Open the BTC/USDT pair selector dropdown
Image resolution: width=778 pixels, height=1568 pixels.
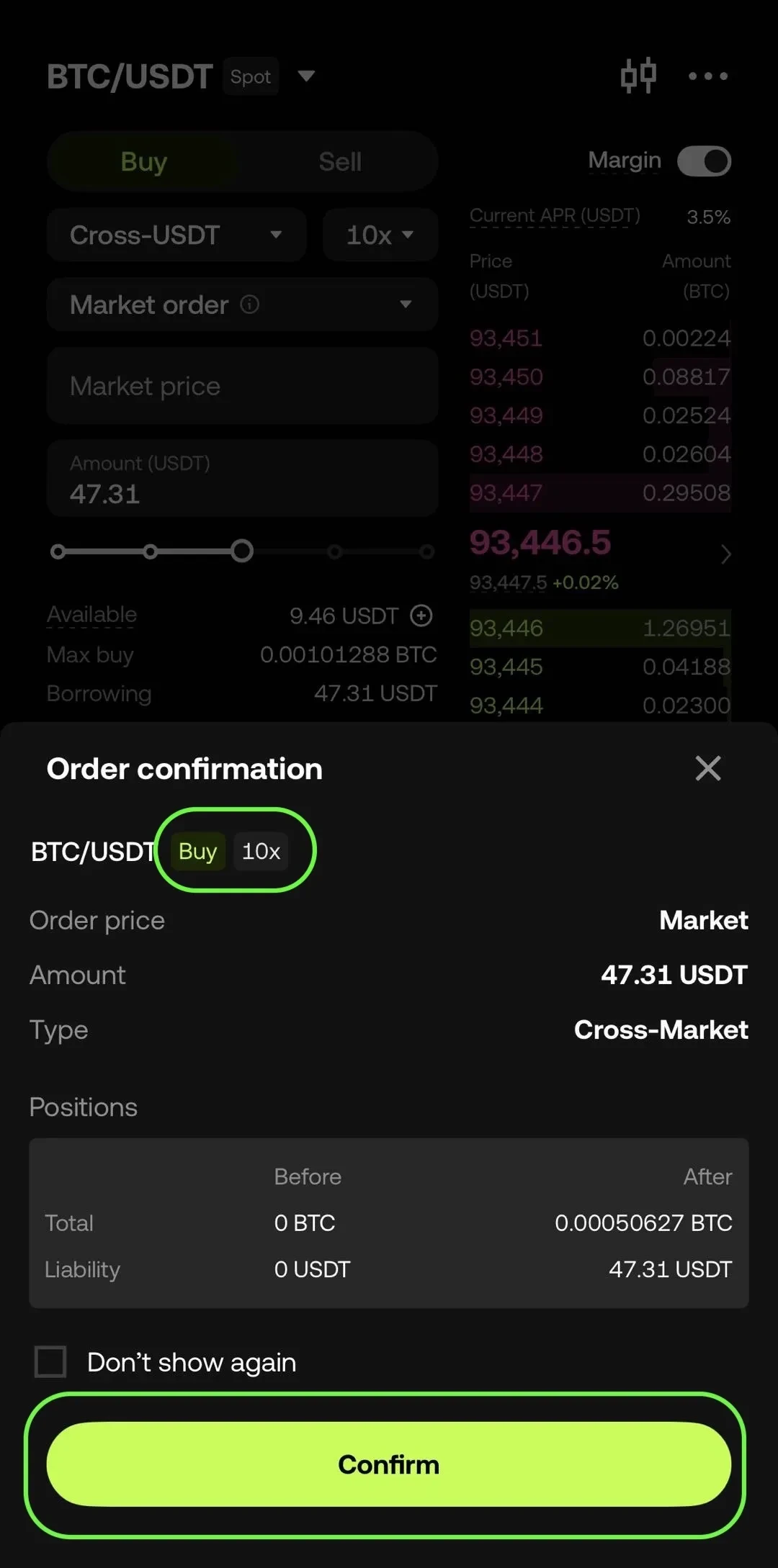(306, 76)
